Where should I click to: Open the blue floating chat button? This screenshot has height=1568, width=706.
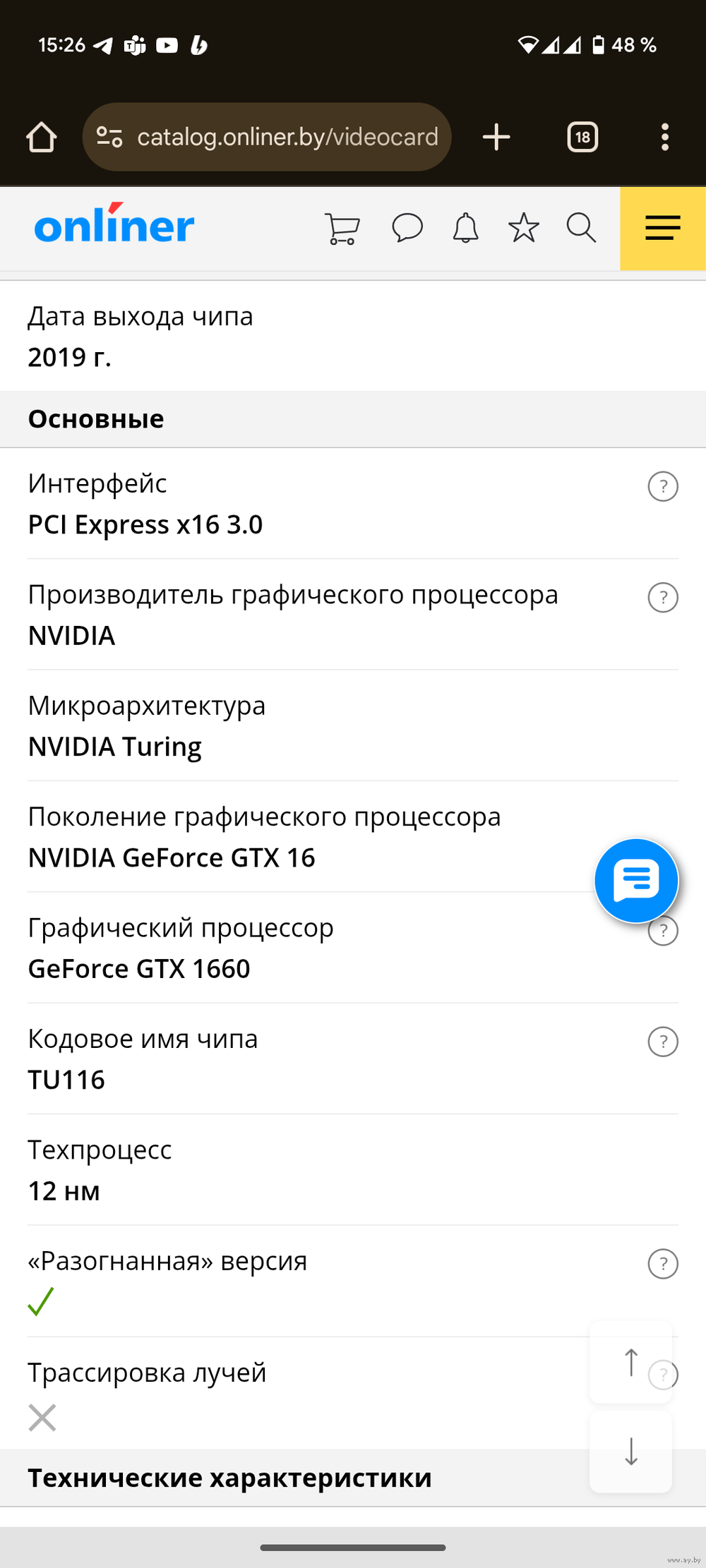637,881
